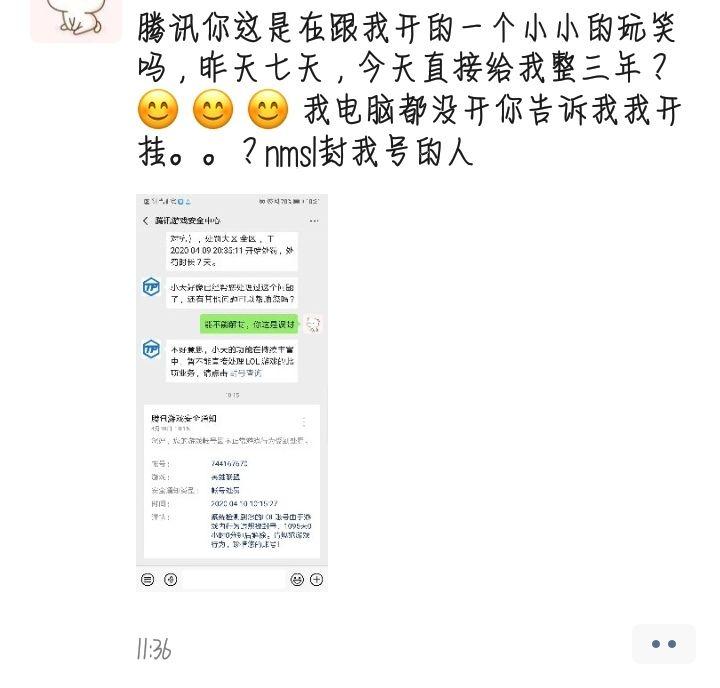The width and height of the screenshot is (720, 688).
Task: Open the two-dot more options button
Action: tap(664, 644)
